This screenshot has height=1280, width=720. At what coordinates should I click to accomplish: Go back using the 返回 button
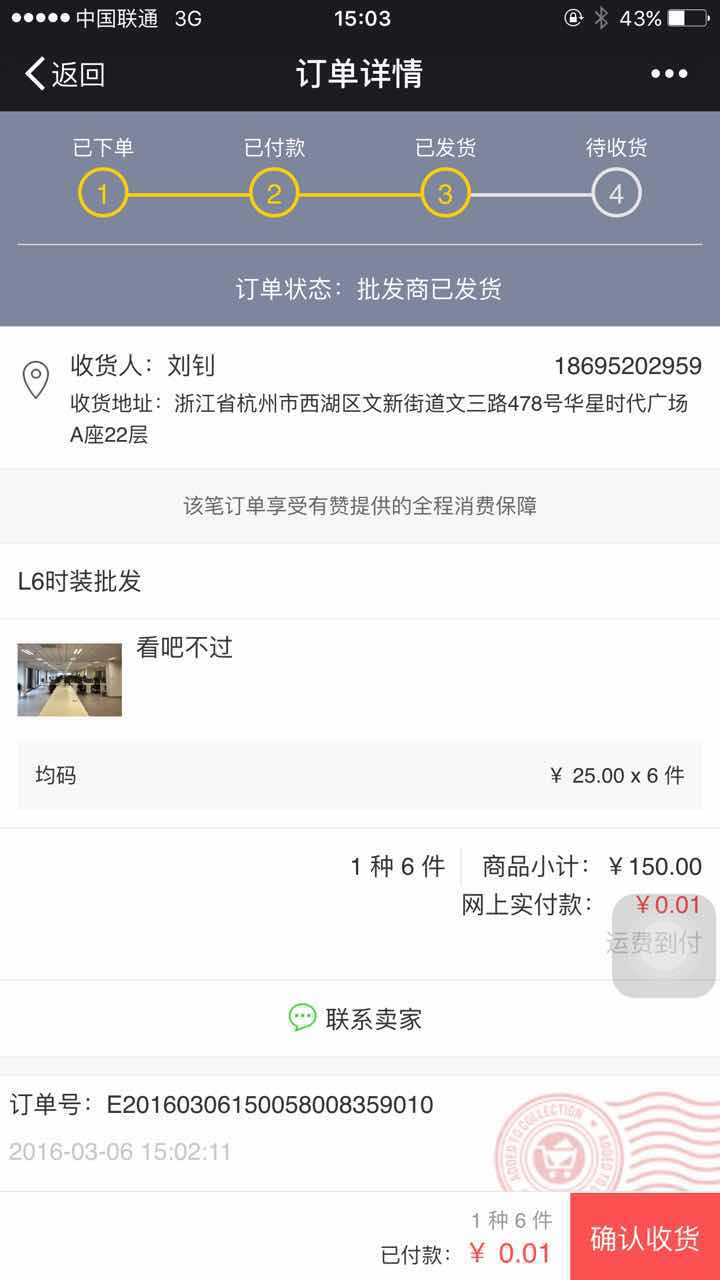point(65,74)
